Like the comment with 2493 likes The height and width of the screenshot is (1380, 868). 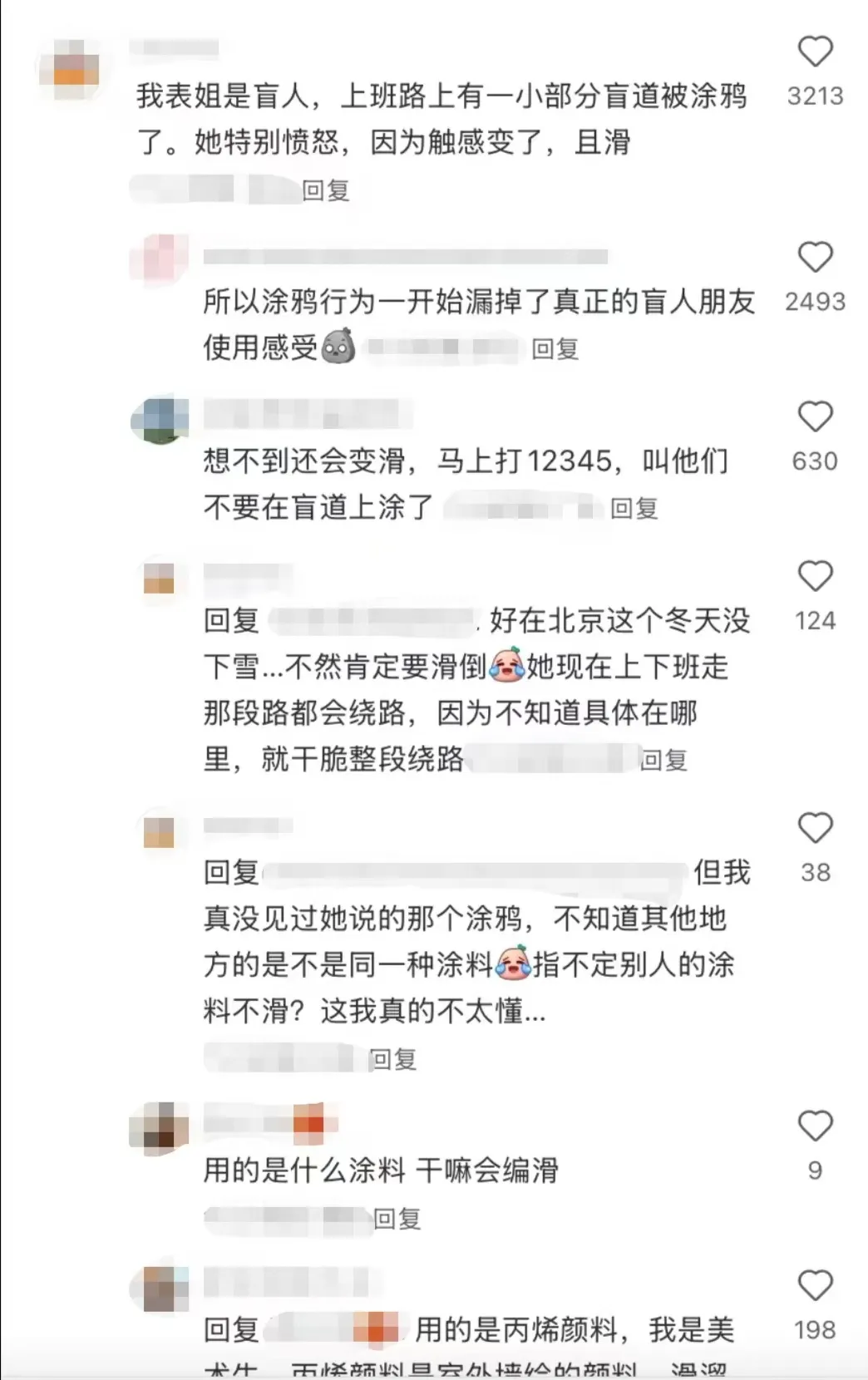815,257
